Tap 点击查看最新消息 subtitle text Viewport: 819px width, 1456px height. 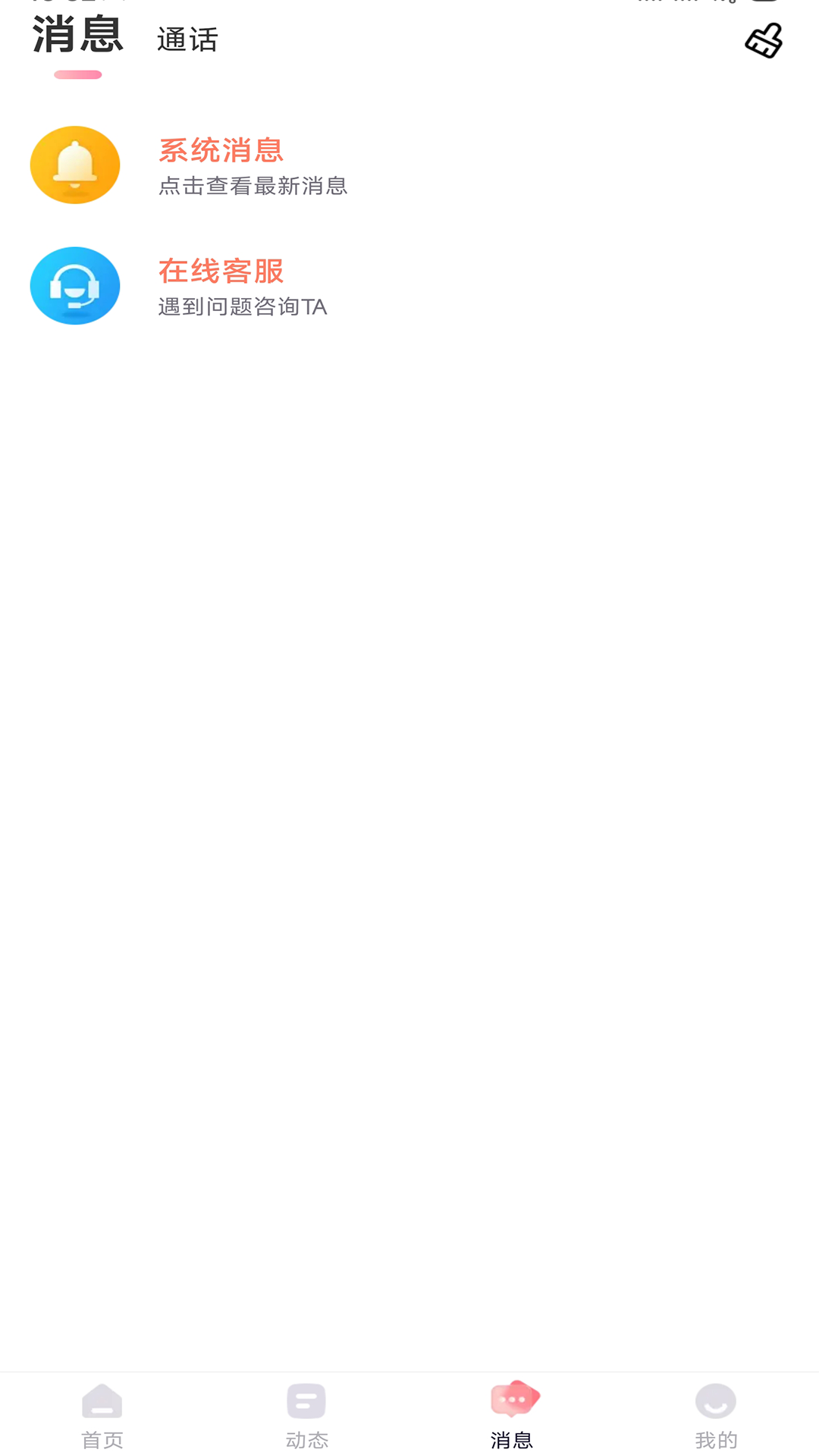(253, 186)
